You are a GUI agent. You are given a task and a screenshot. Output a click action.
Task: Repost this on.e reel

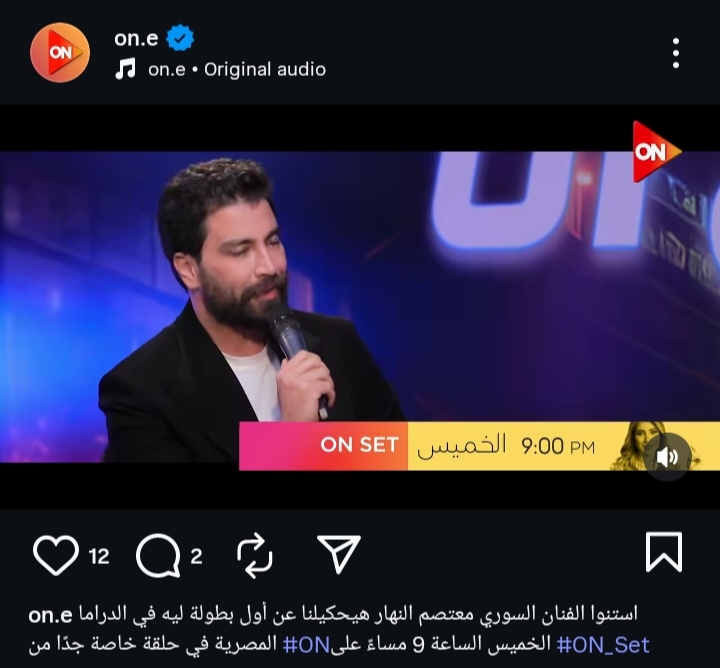(254, 555)
